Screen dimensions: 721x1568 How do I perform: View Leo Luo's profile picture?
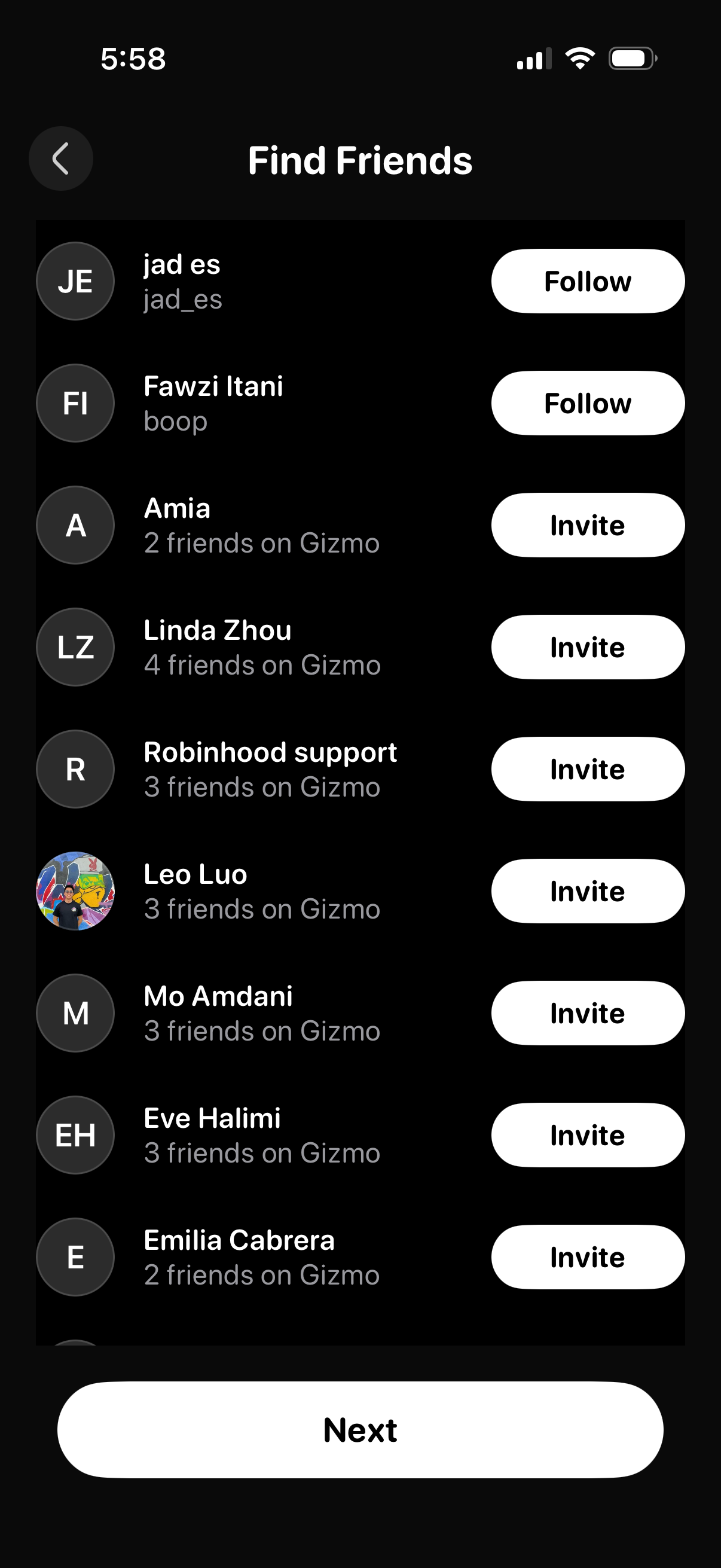tap(75, 890)
